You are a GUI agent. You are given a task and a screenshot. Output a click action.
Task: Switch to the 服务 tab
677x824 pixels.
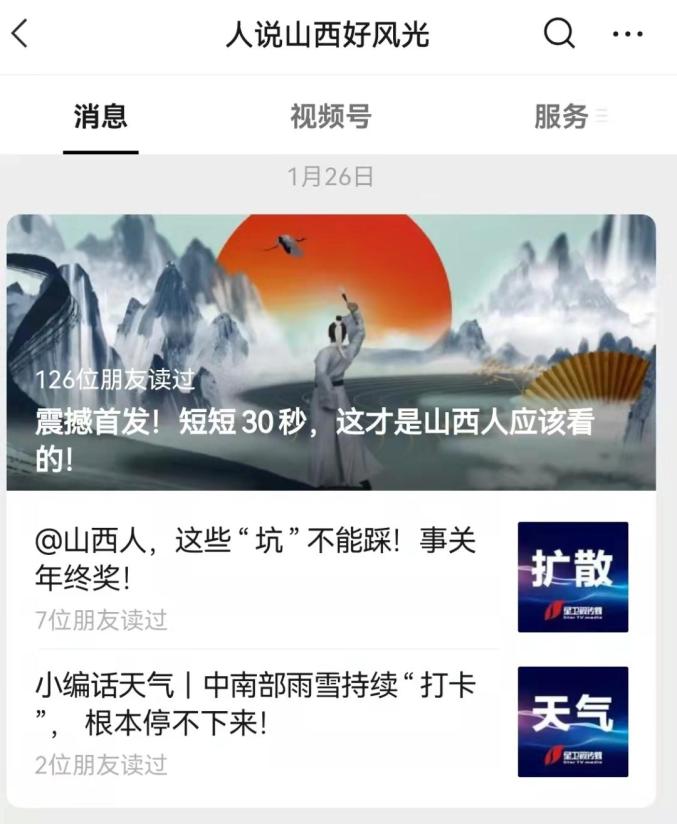562,117
